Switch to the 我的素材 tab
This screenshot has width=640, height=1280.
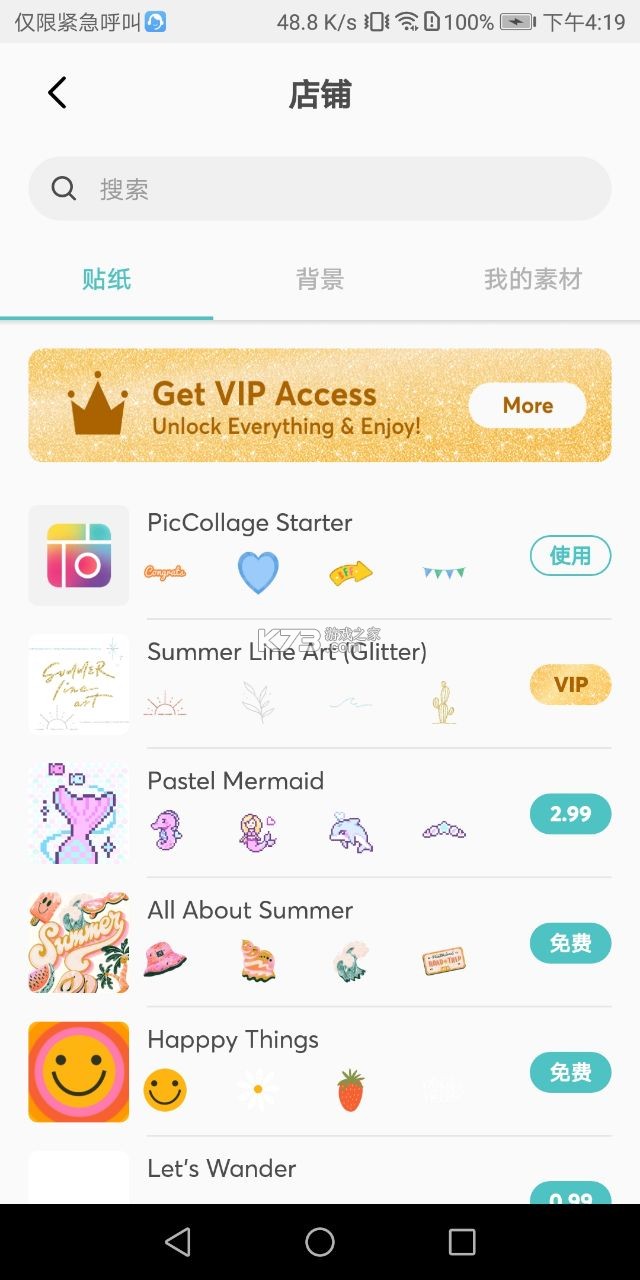click(532, 279)
